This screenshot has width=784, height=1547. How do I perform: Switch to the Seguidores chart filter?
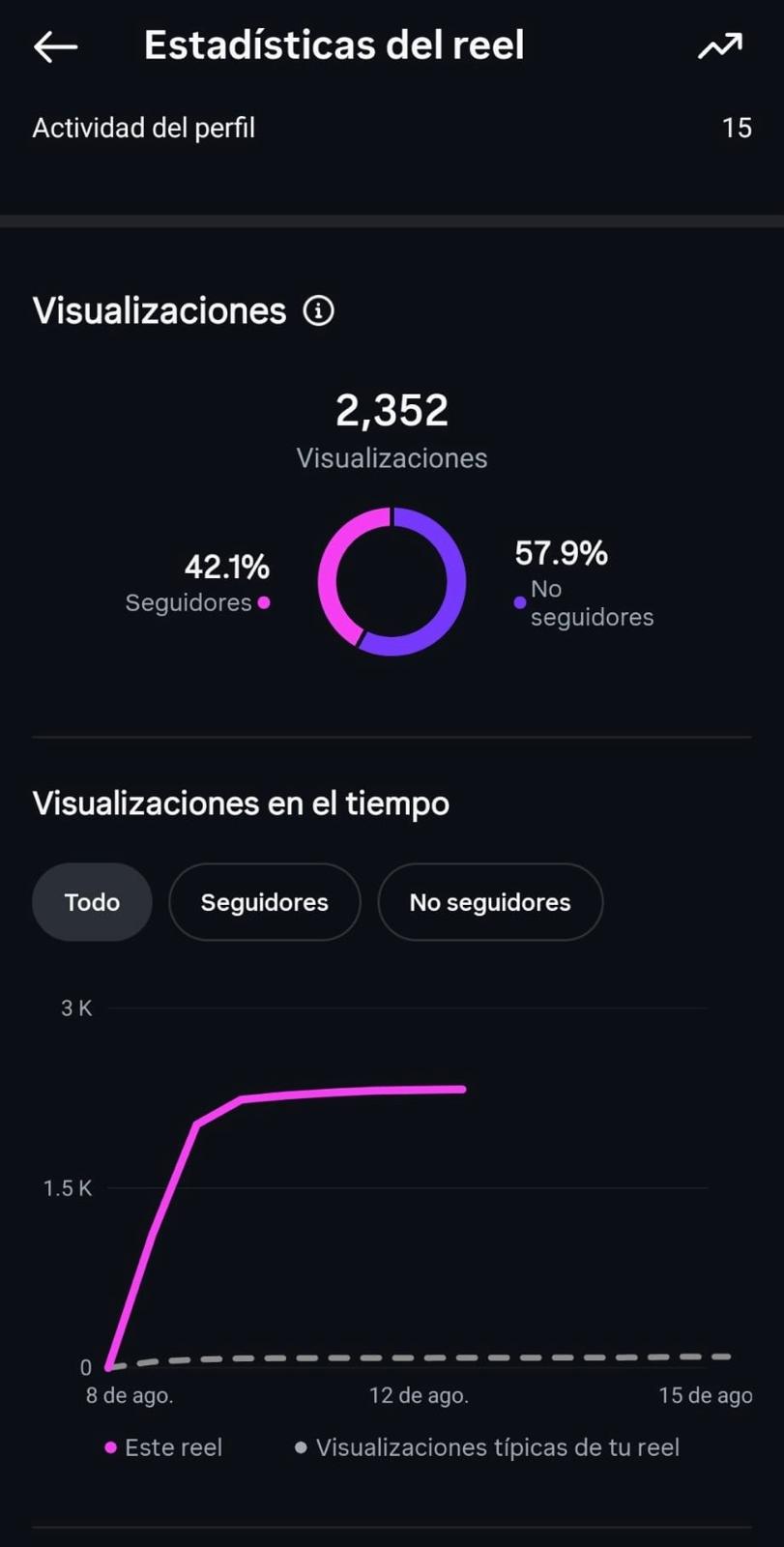point(264,902)
